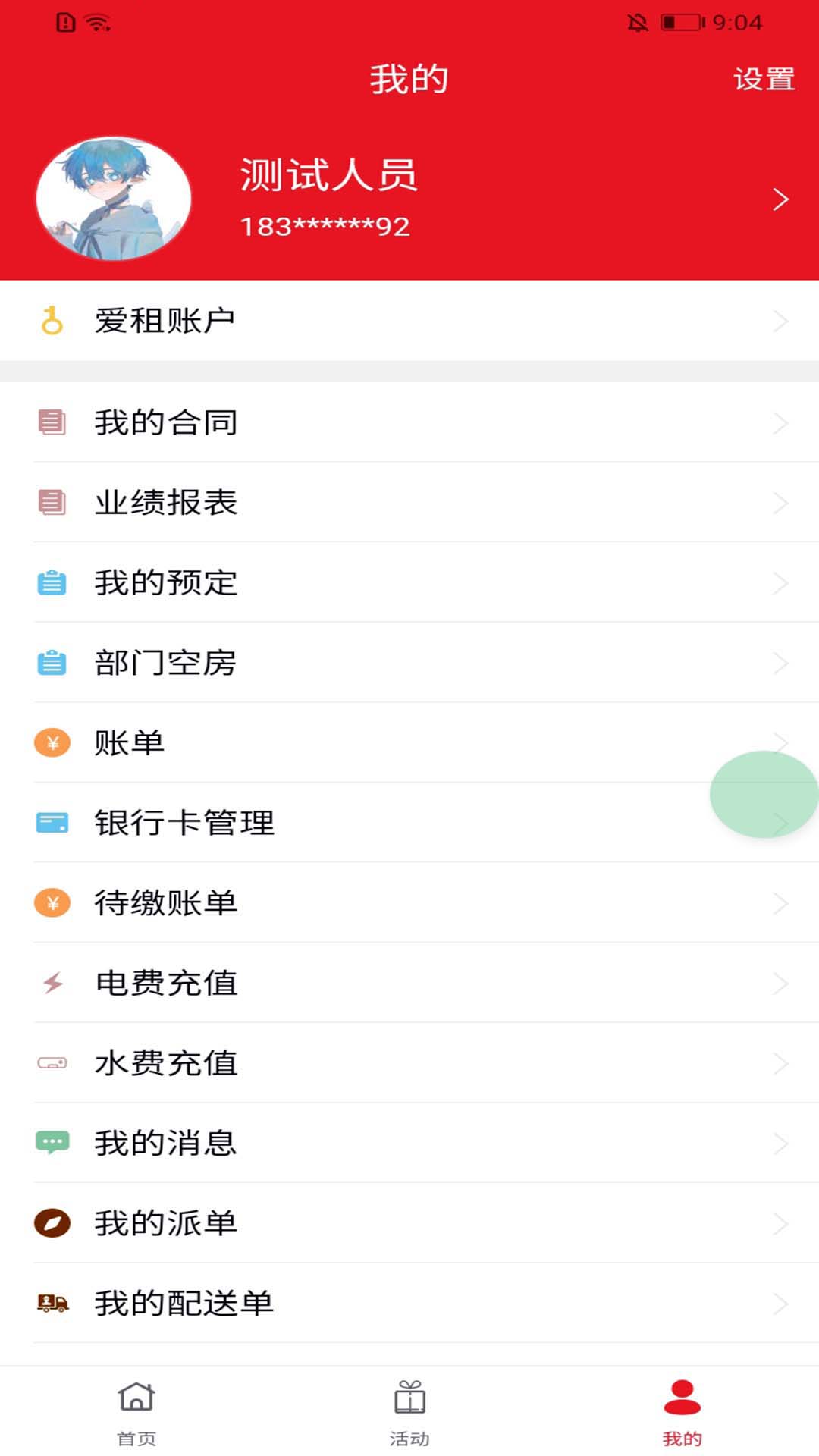
Task: Open 我的合同
Action: point(409,422)
